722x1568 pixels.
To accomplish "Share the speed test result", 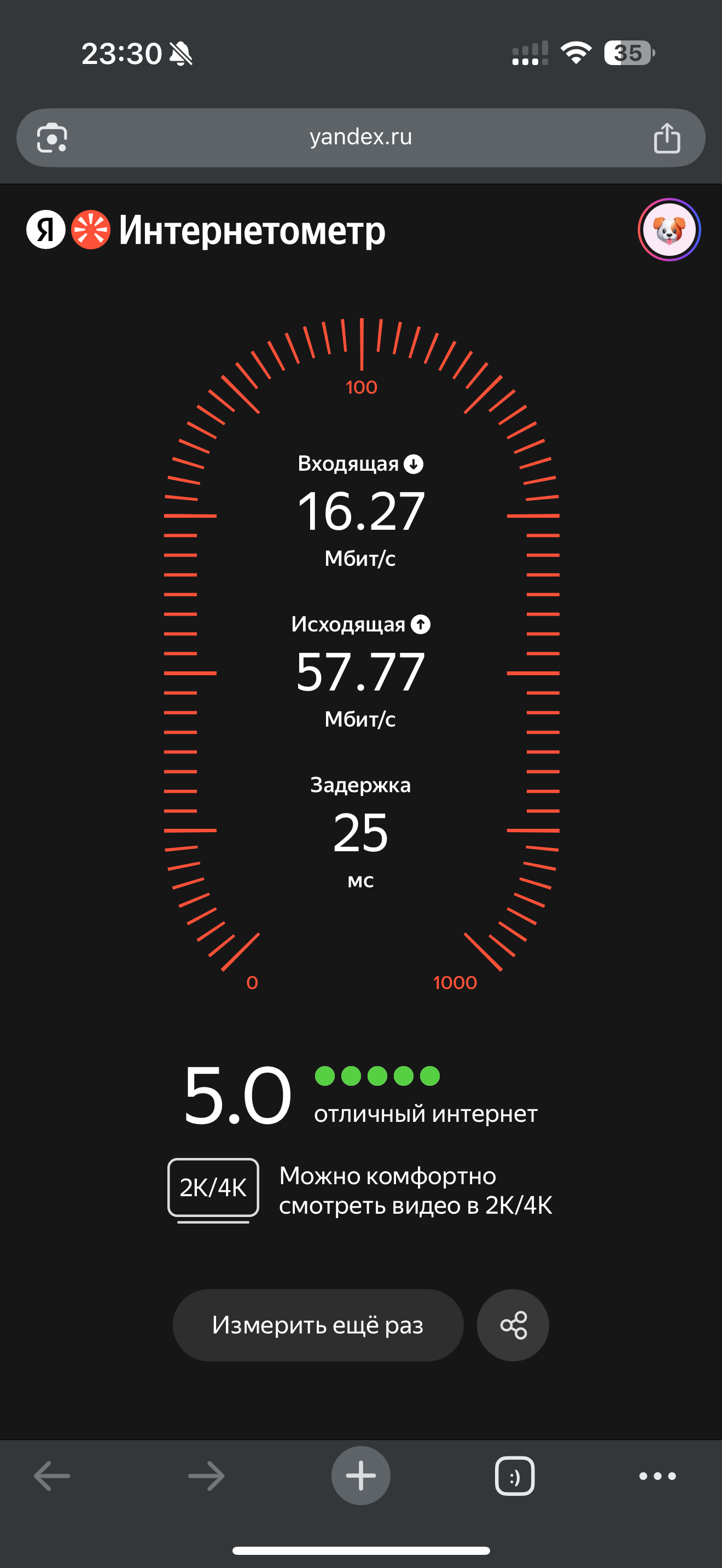I will pos(513,1325).
